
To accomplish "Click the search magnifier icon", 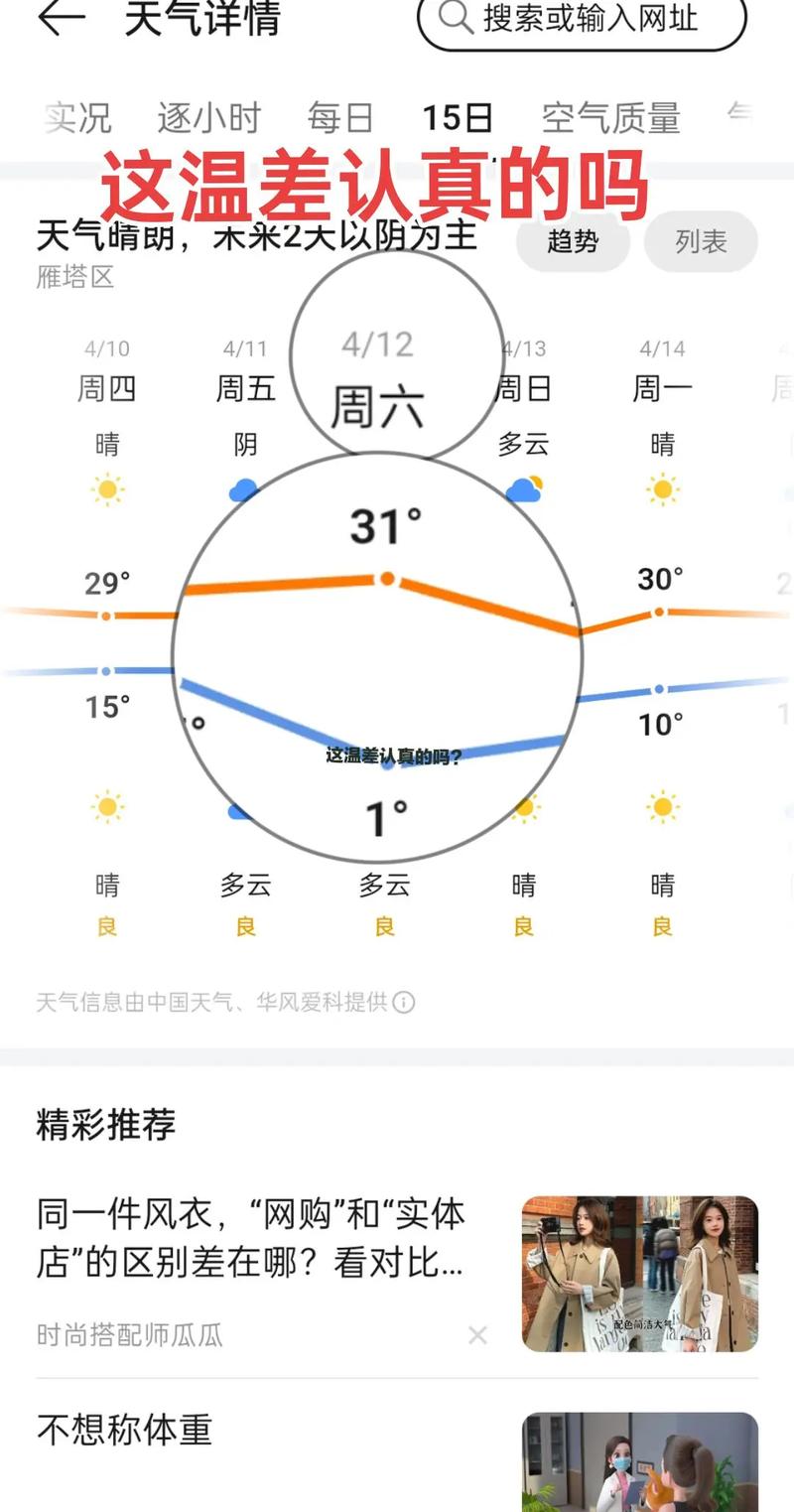I will (455, 17).
